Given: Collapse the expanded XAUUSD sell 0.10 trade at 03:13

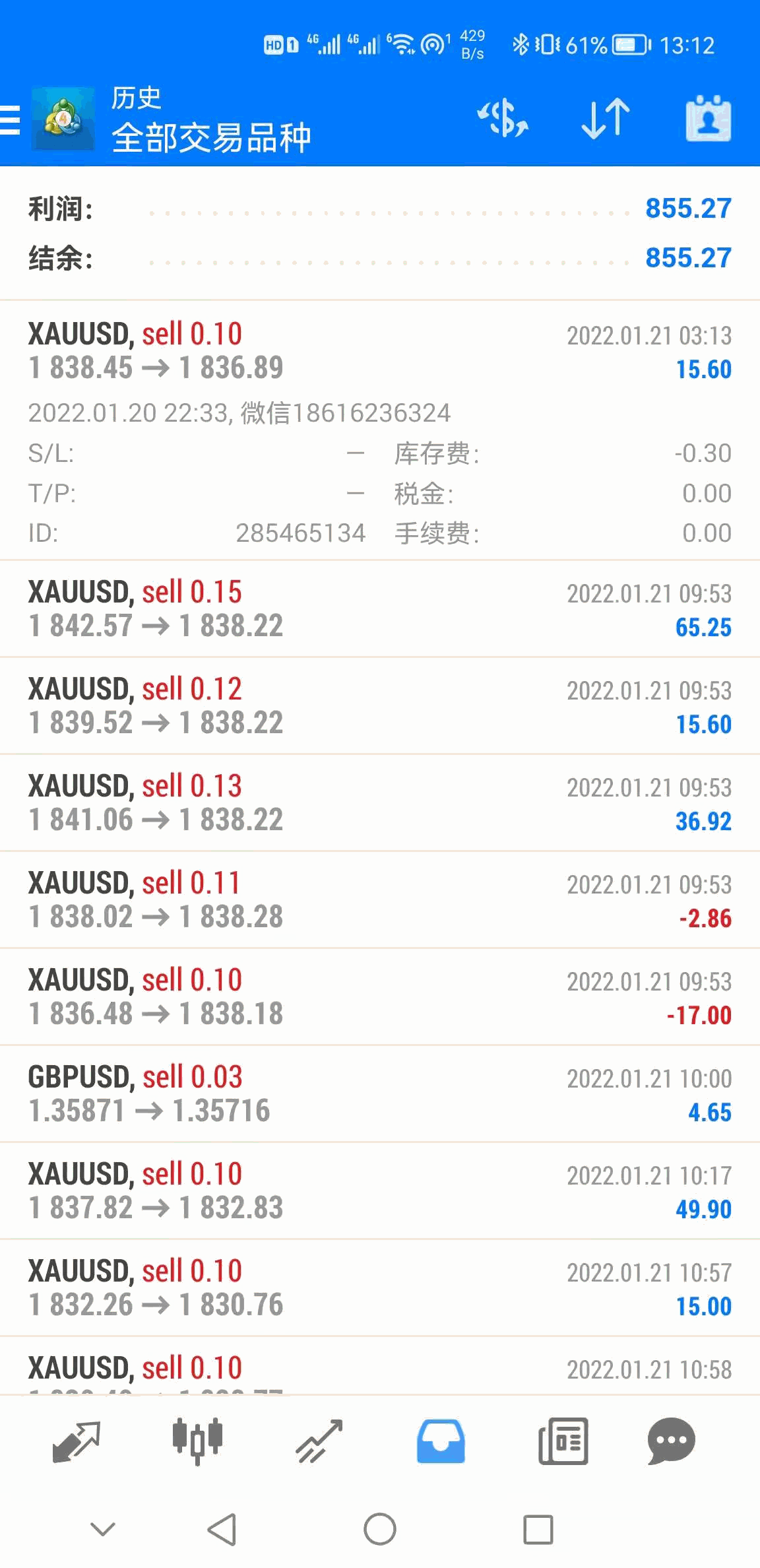Looking at the screenshot, I should tap(379, 351).
